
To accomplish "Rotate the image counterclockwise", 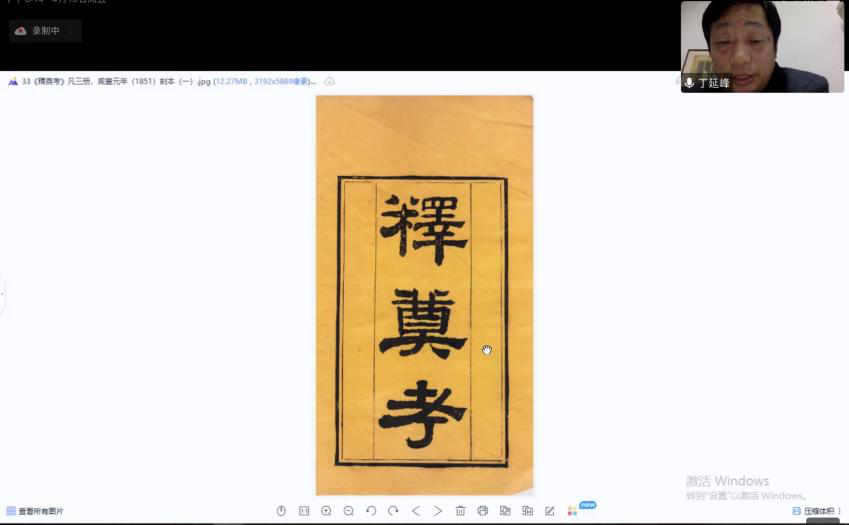I will click(371, 511).
